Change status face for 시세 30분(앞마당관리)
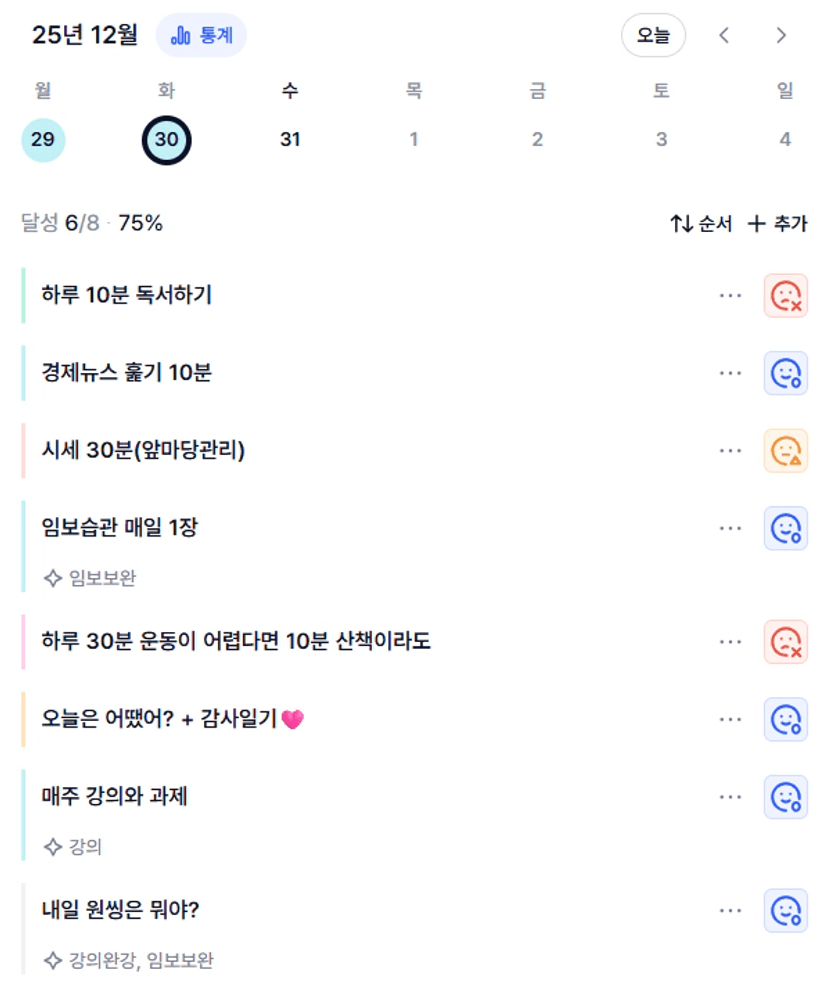Viewport: 827px width, 1000px height. pyautogui.click(x=786, y=451)
